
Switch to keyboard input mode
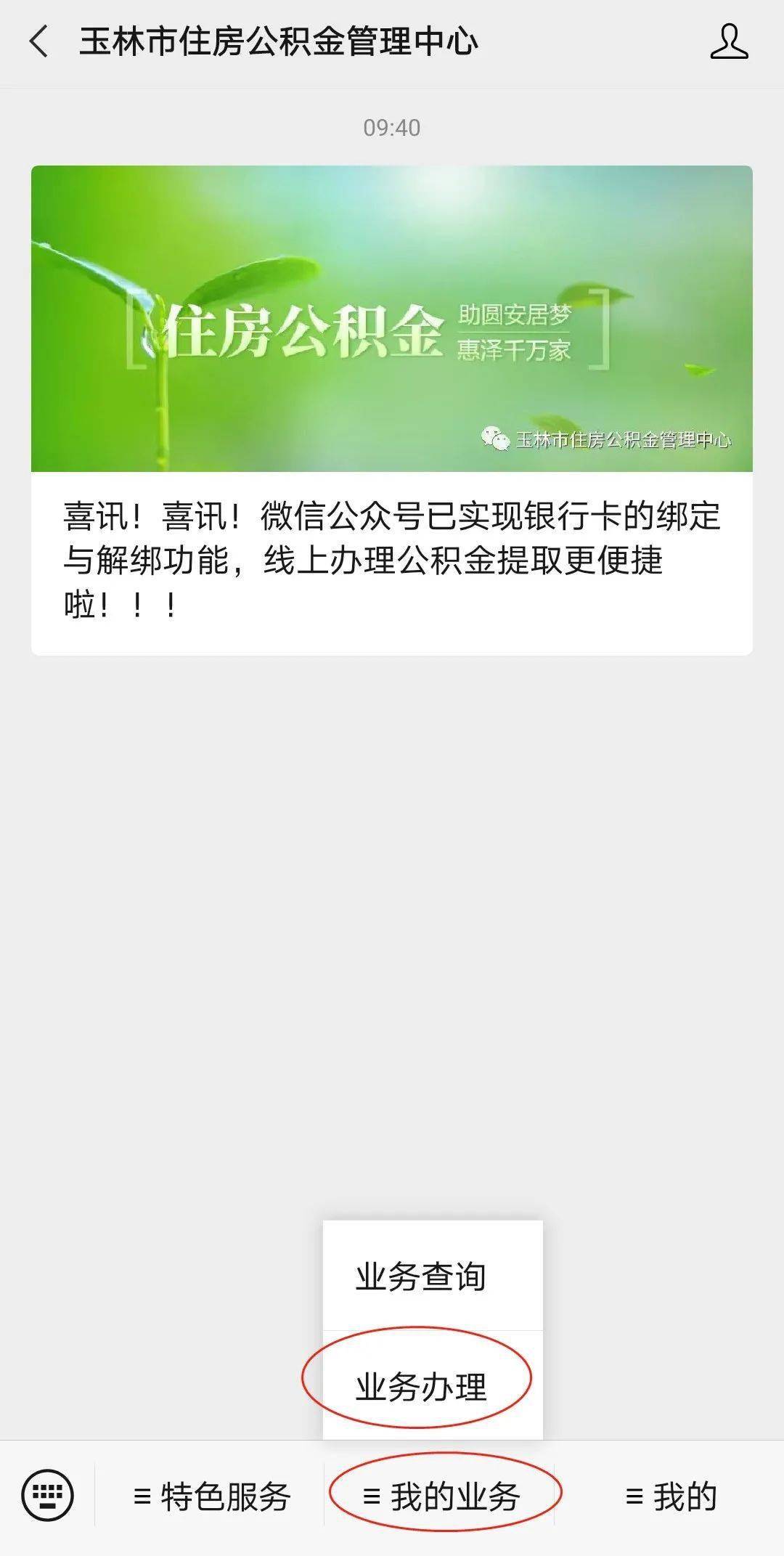point(48,1496)
